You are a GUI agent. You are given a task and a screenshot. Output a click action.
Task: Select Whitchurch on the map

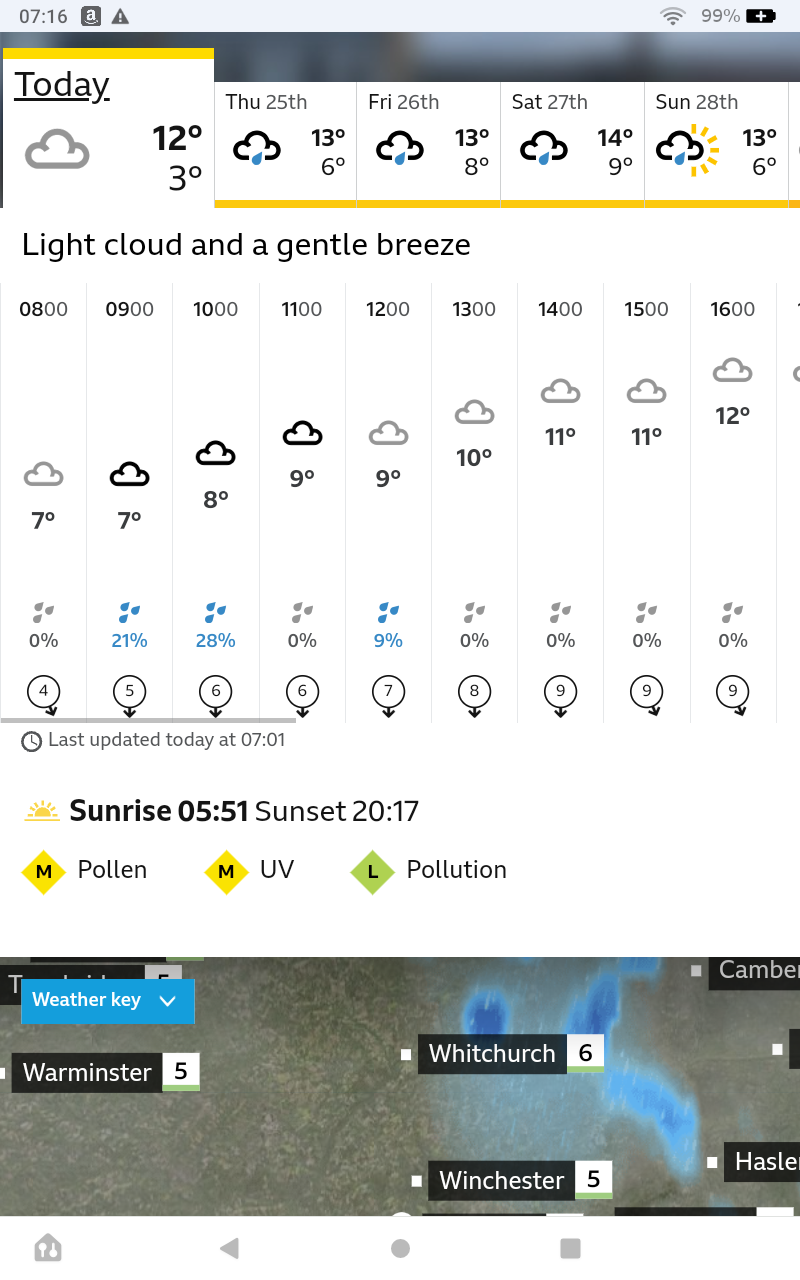492,1053
